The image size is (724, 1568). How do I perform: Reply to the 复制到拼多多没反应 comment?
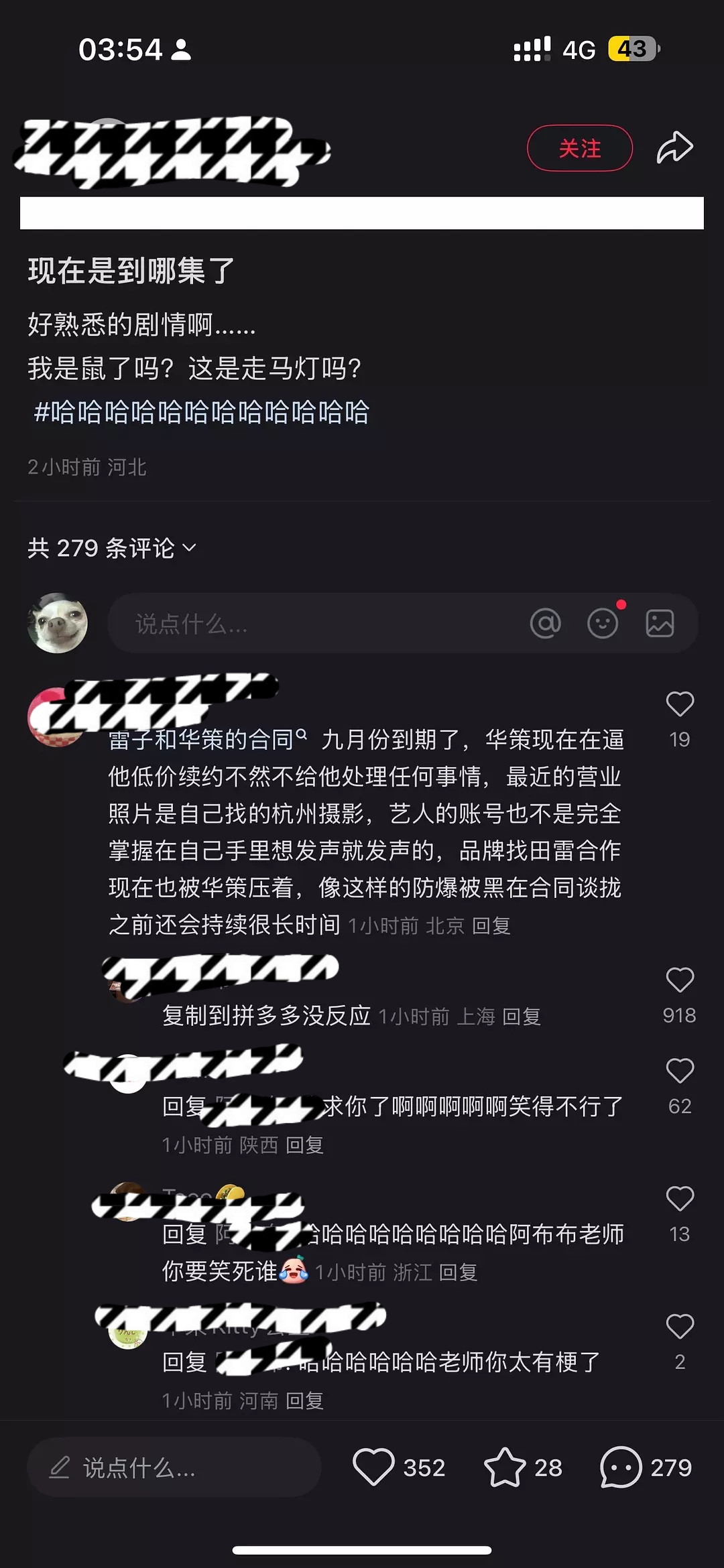tap(521, 1017)
